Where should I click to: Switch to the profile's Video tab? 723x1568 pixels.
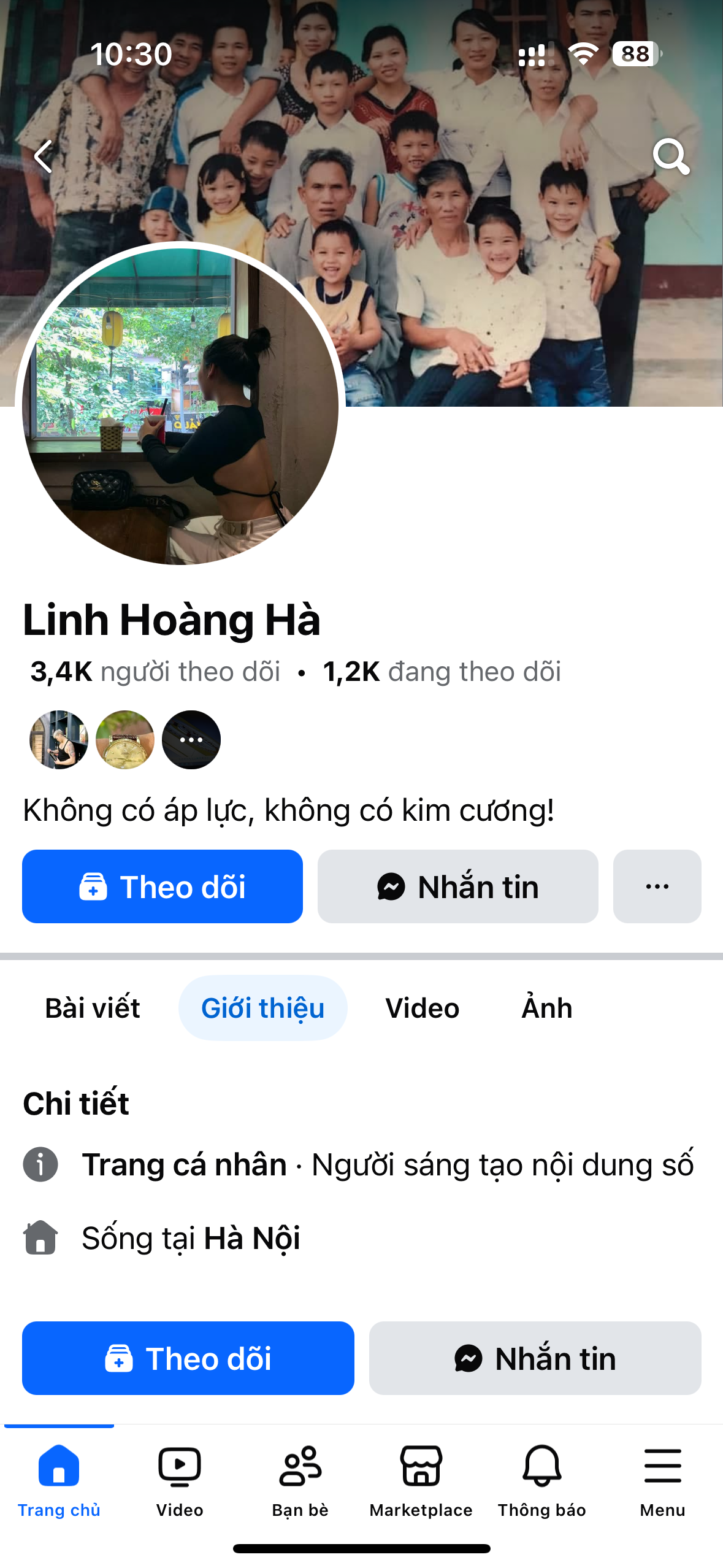[x=422, y=1008]
